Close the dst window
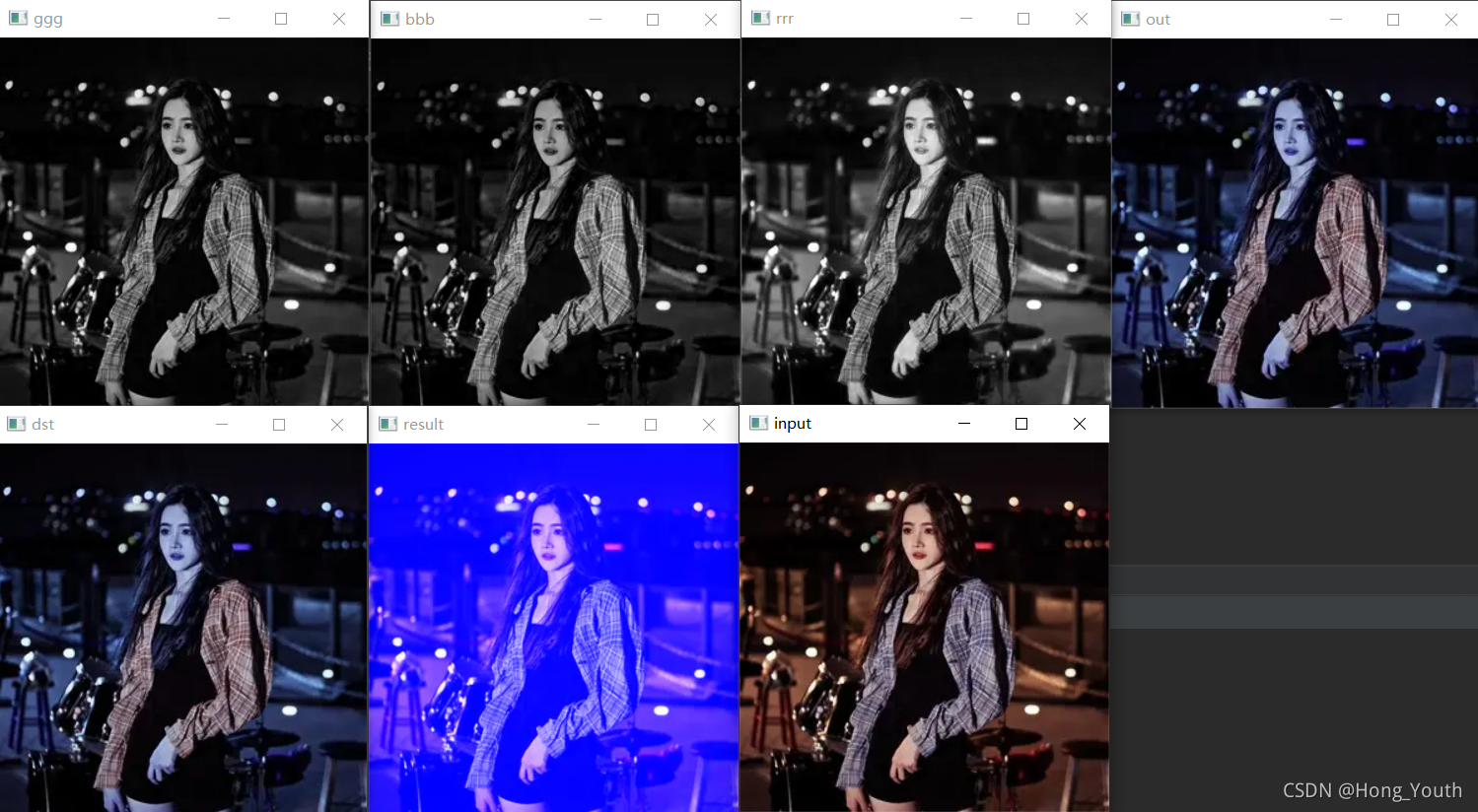The height and width of the screenshot is (812, 1478). pyautogui.click(x=337, y=425)
